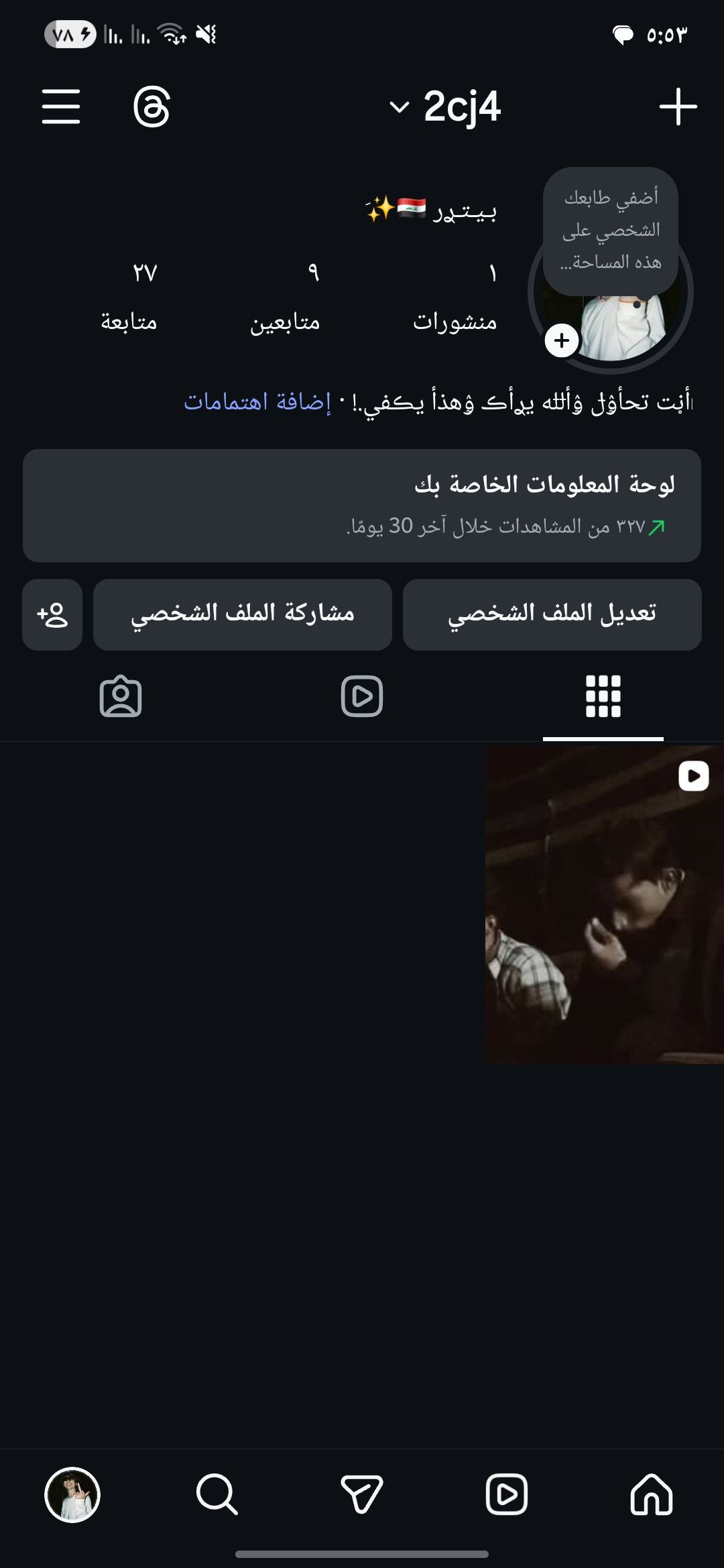Image resolution: width=724 pixels, height=1568 pixels.
Task: View the ٢٧ متابعة following list
Action: click(x=129, y=296)
